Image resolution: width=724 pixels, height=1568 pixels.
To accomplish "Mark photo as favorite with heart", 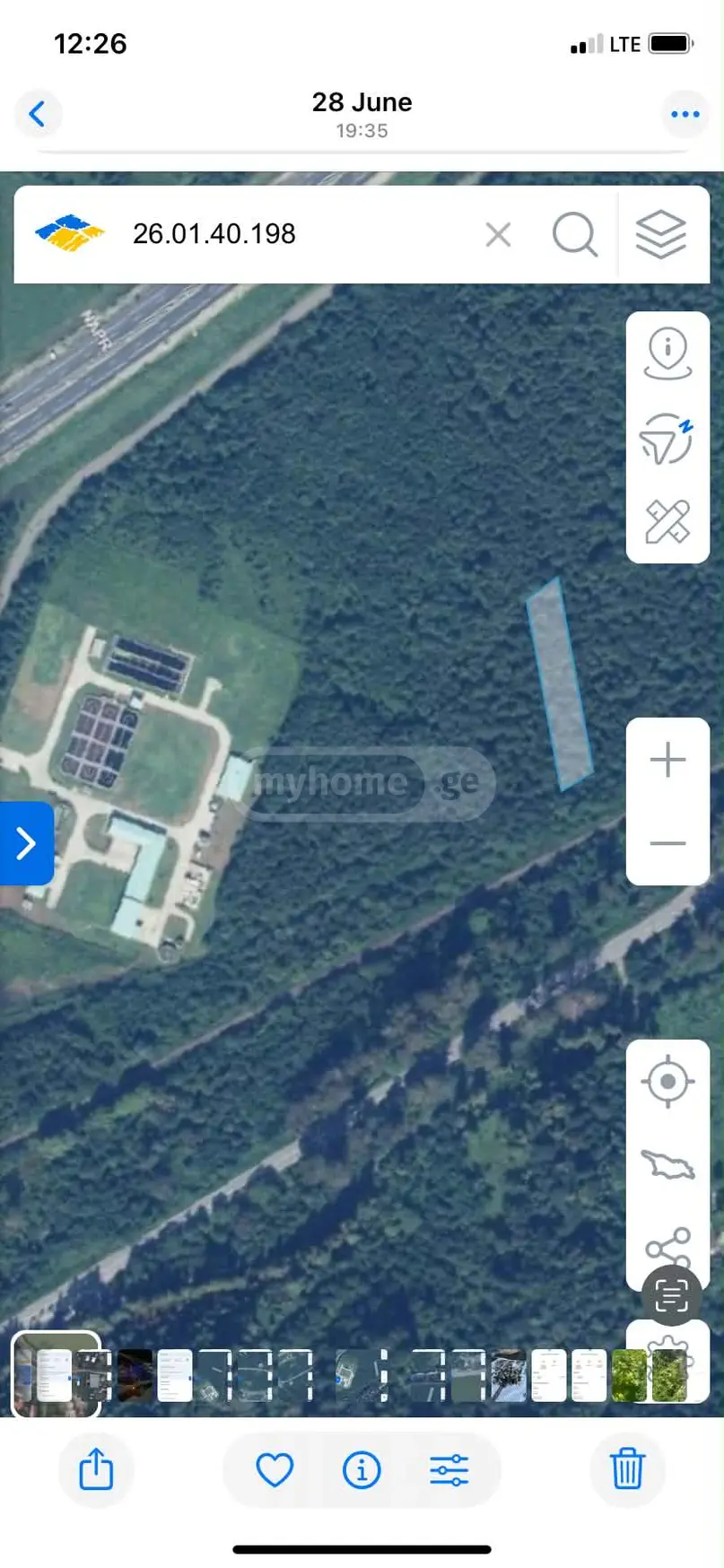I will coord(275,1469).
